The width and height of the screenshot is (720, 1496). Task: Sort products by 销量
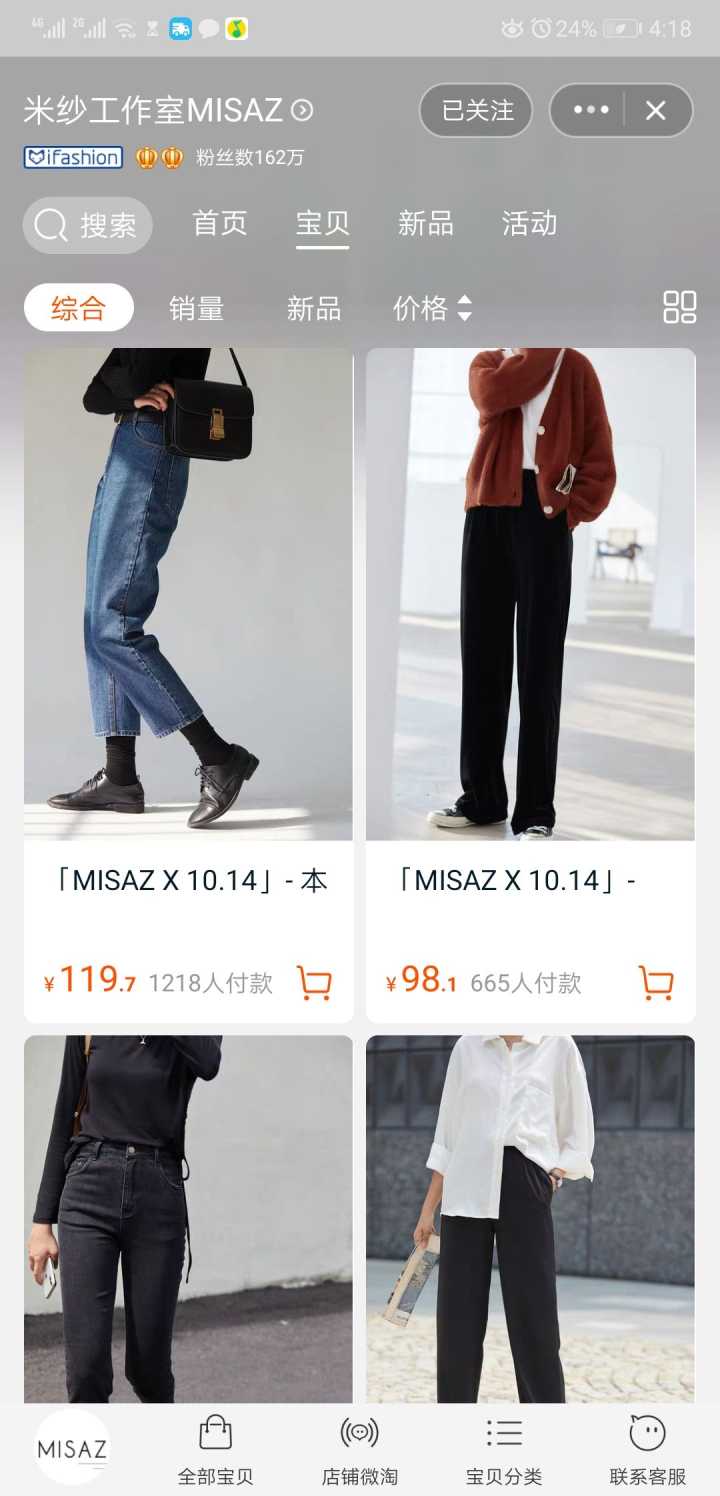tap(196, 309)
